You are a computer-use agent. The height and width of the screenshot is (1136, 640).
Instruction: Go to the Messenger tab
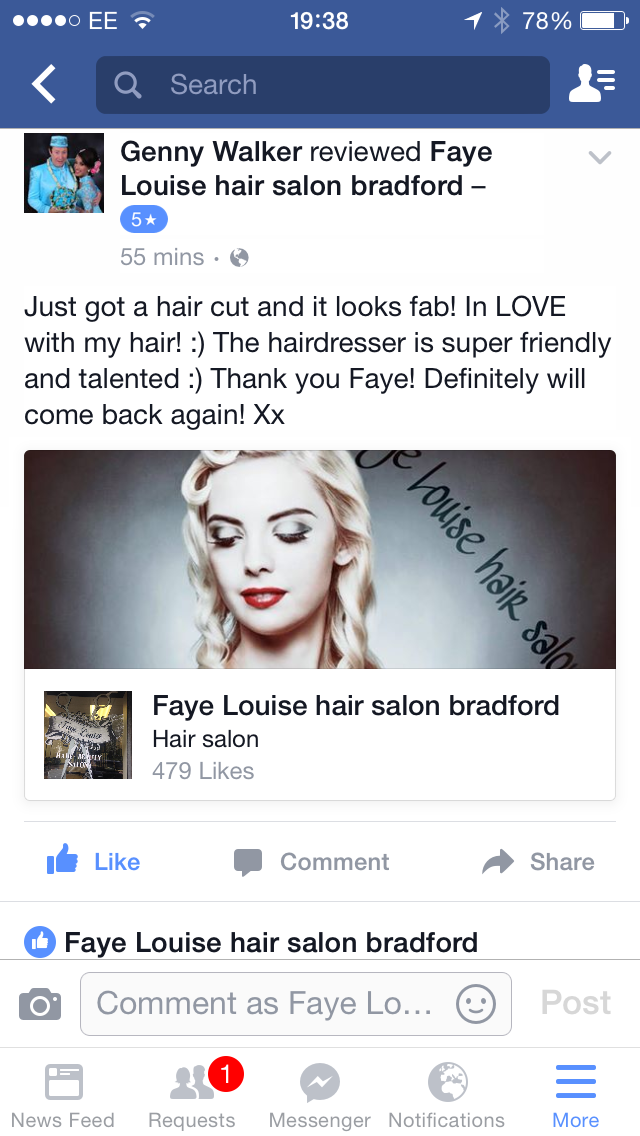click(320, 1095)
